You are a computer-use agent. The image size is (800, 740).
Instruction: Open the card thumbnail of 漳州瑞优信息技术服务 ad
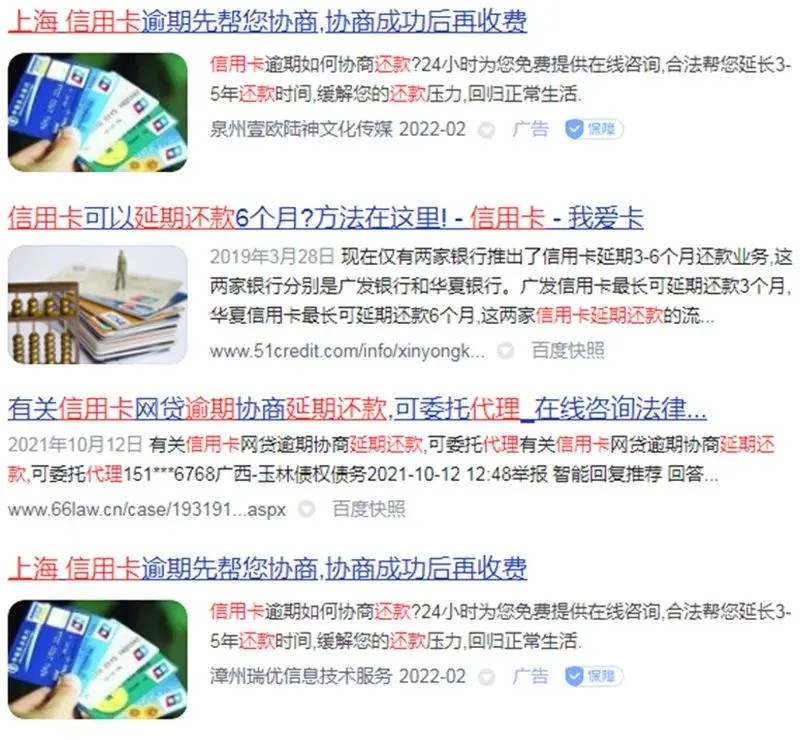click(x=97, y=659)
